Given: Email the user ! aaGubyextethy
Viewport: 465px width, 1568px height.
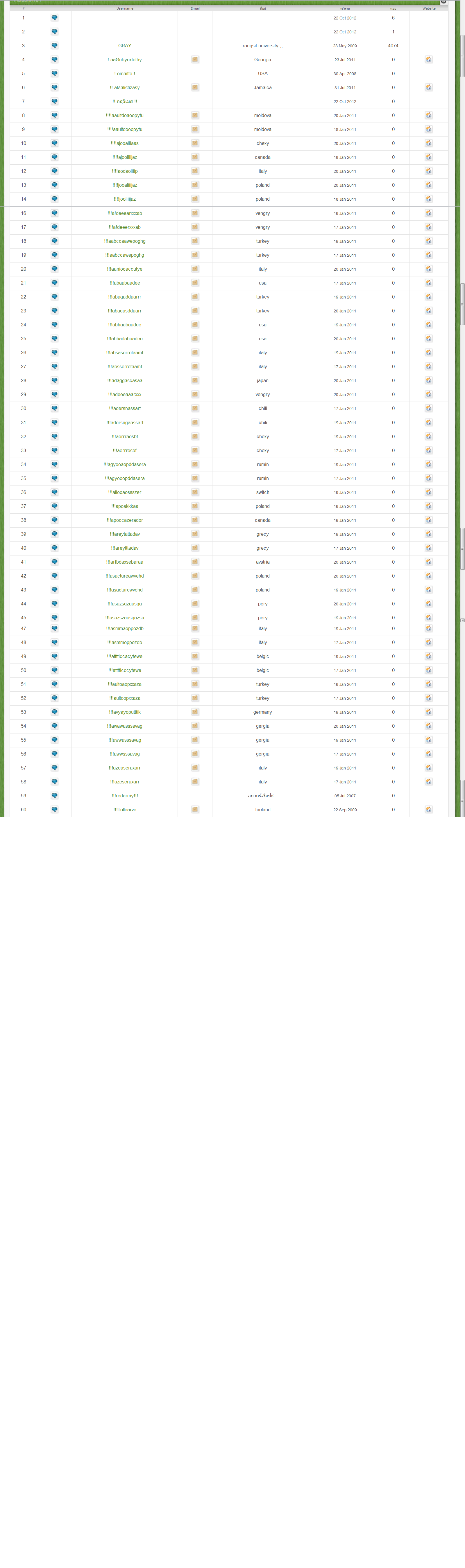Looking at the screenshot, I should 194,60.
